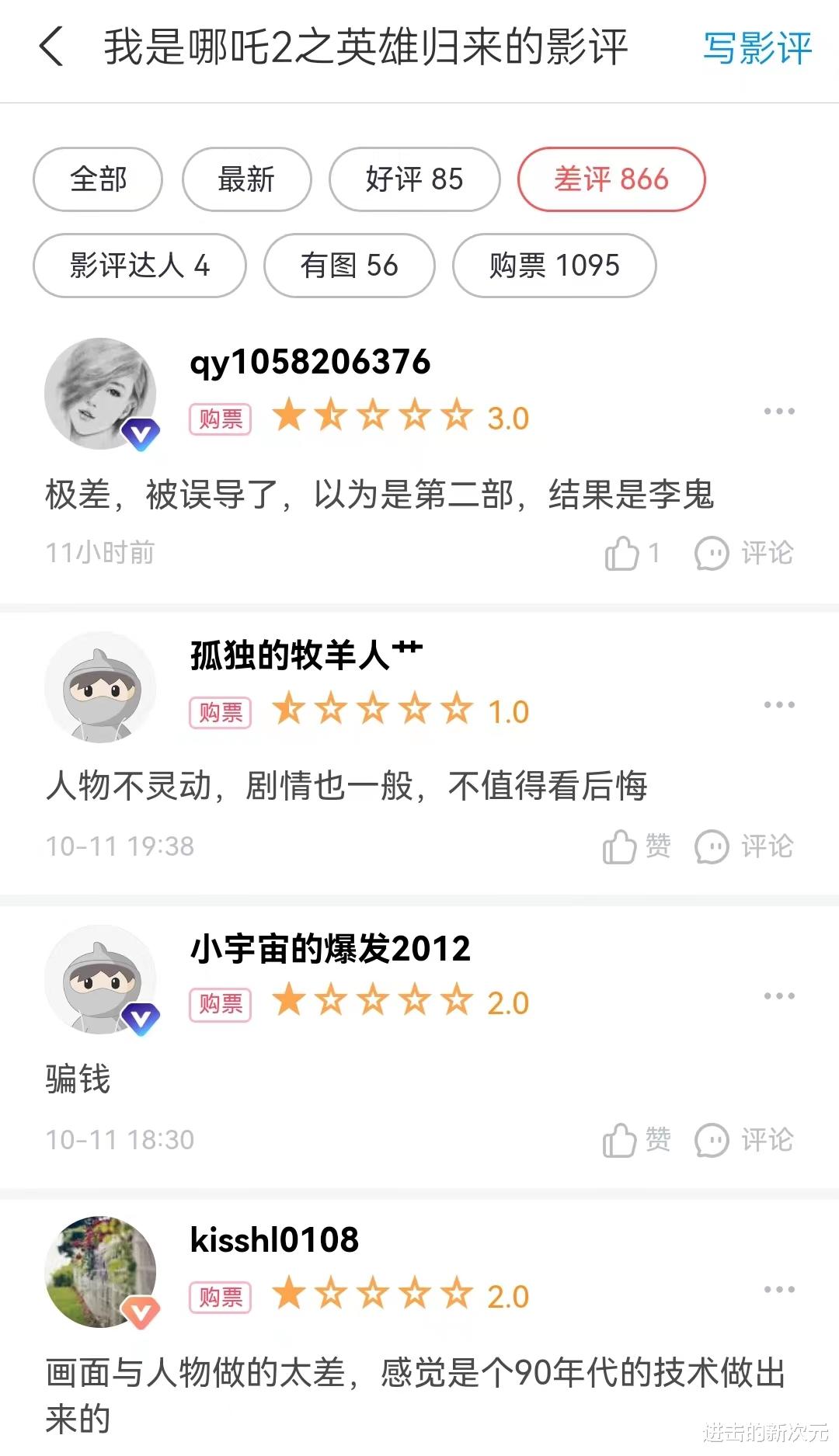Select the 差评 866 chip
This screenshot has height=1456, width=839.
pyautogui.click(x=611, y=179)
